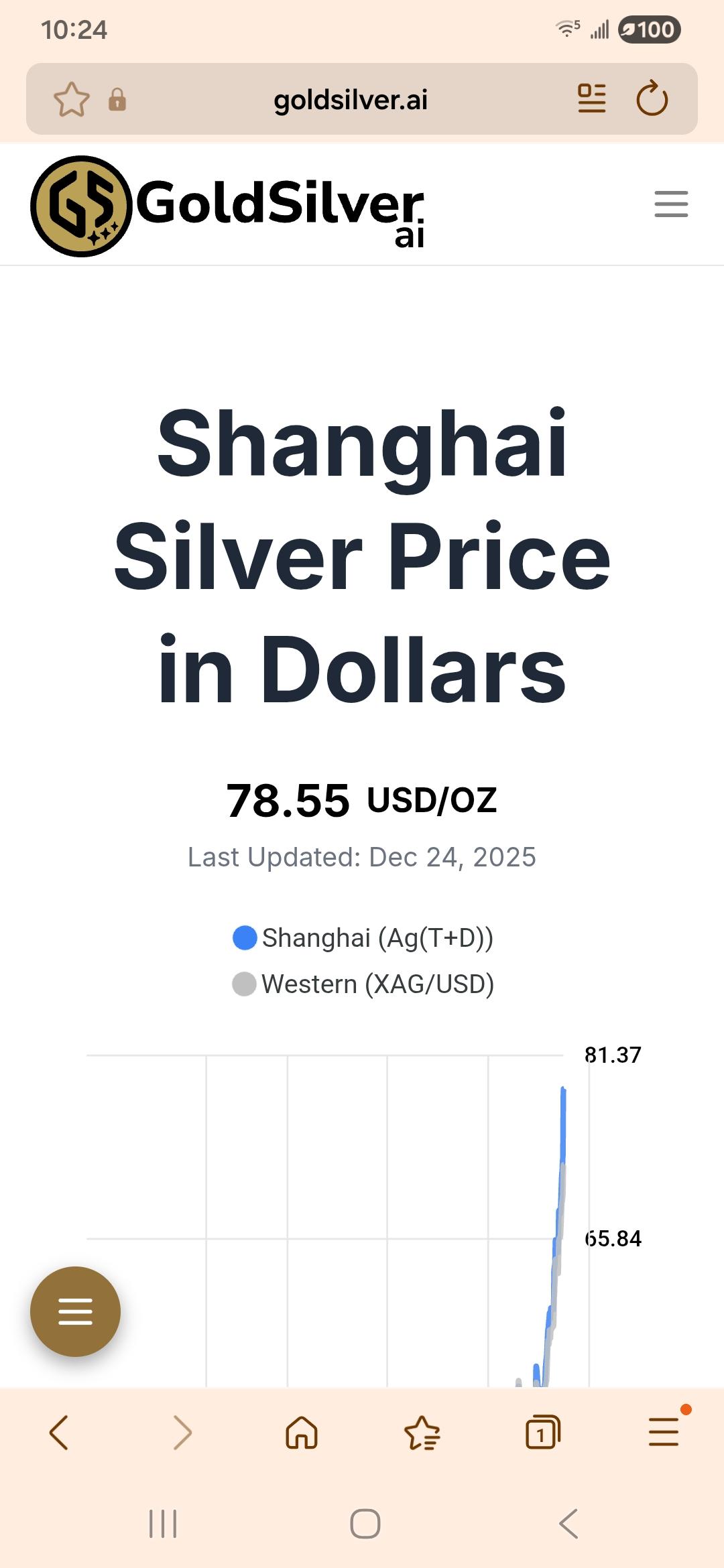724x1568 pixels.
Task: Open browser bookmarks and favorites
Action: (x=422, y=1433)
